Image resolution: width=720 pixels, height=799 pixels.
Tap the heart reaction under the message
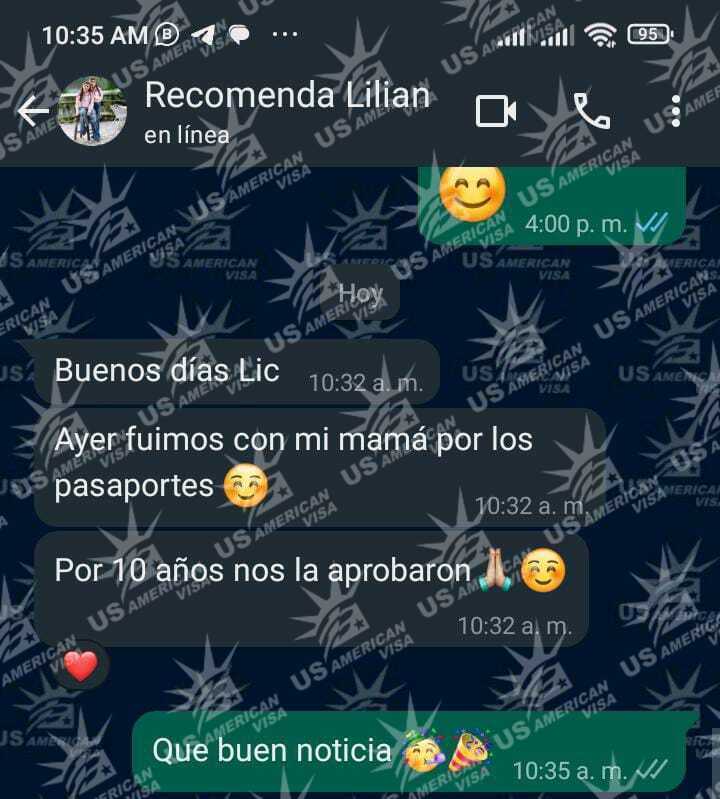pos(81,664)
